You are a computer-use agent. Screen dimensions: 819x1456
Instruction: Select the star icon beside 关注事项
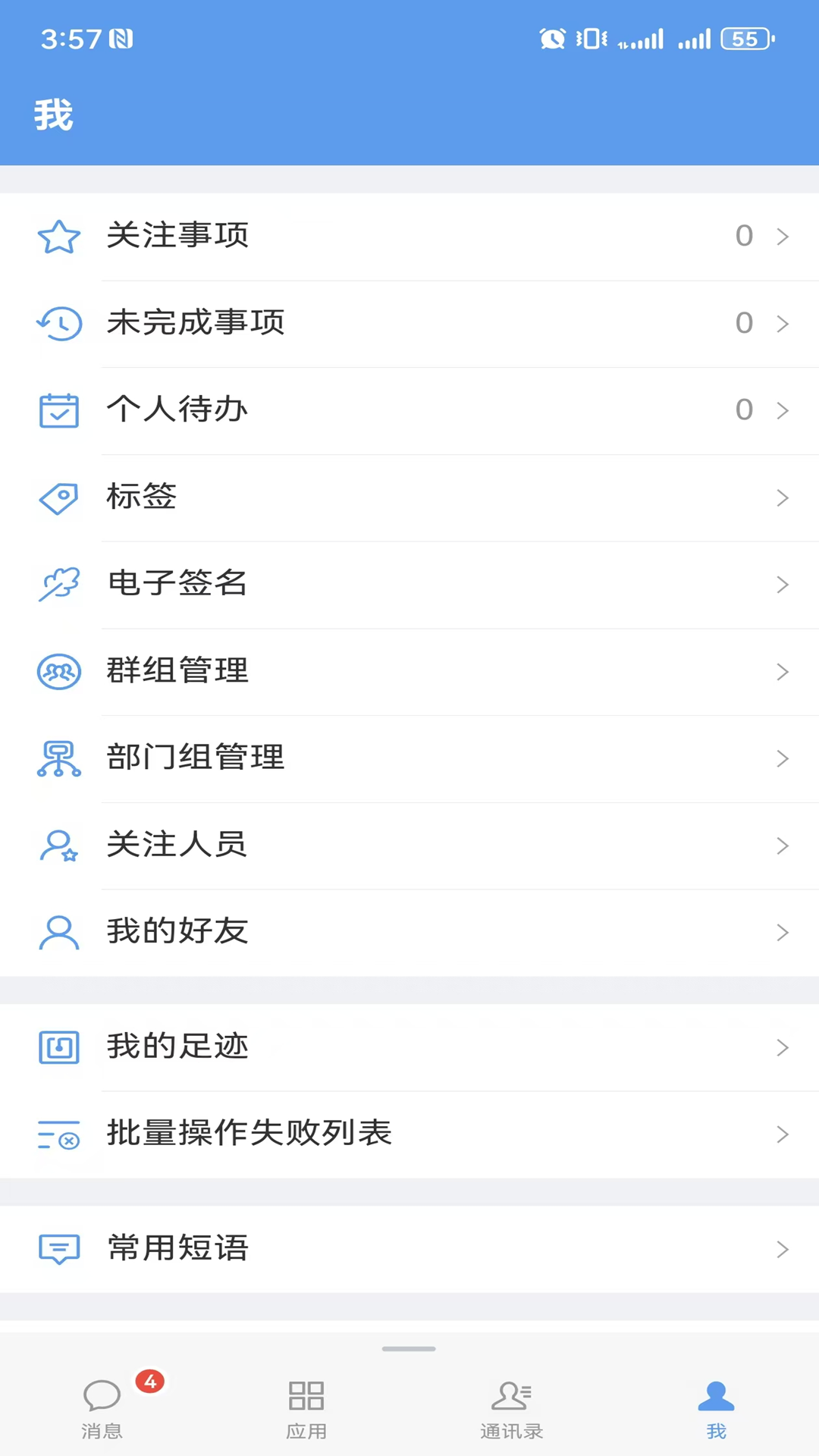coord(59,237)
